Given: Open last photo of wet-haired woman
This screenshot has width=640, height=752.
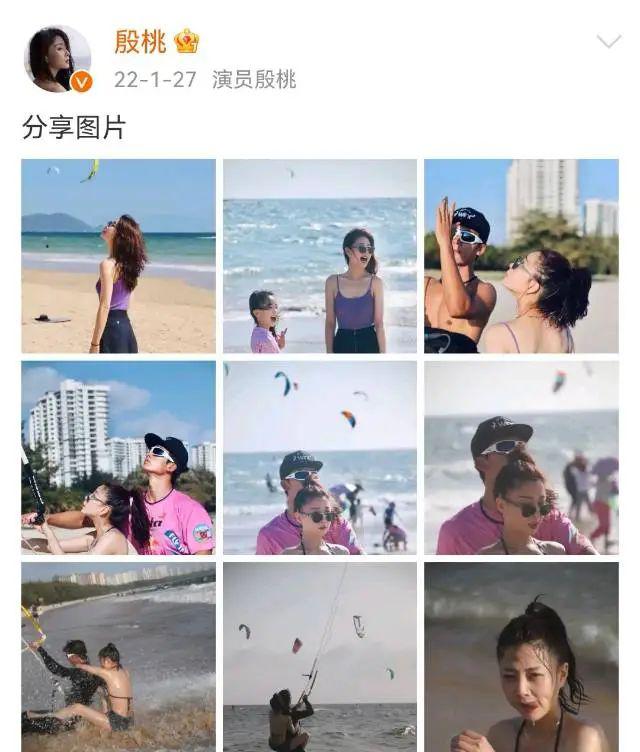Looking at the screenshot, I should tap(521, 657).
